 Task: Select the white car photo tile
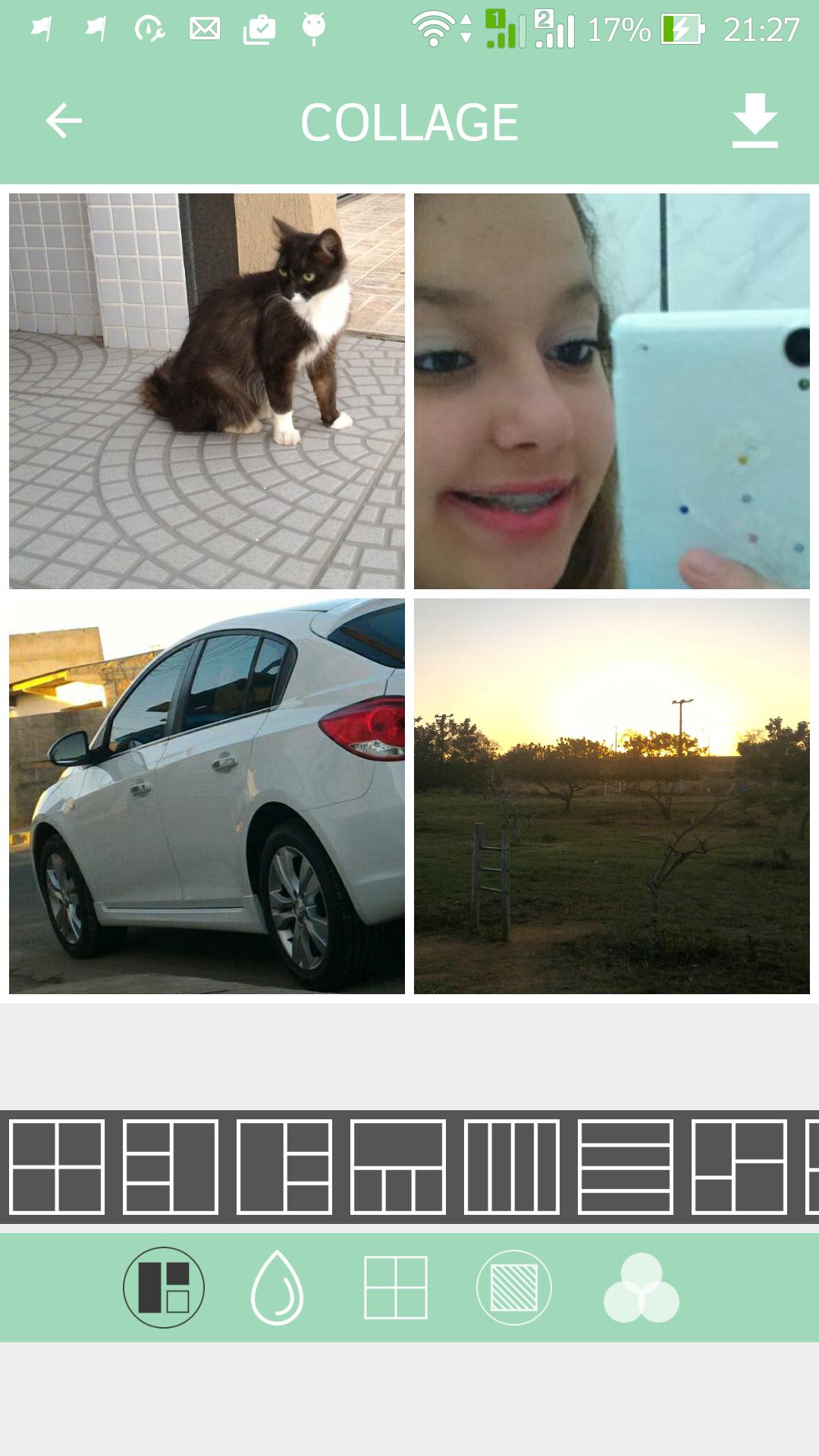[x=207, y=796]
